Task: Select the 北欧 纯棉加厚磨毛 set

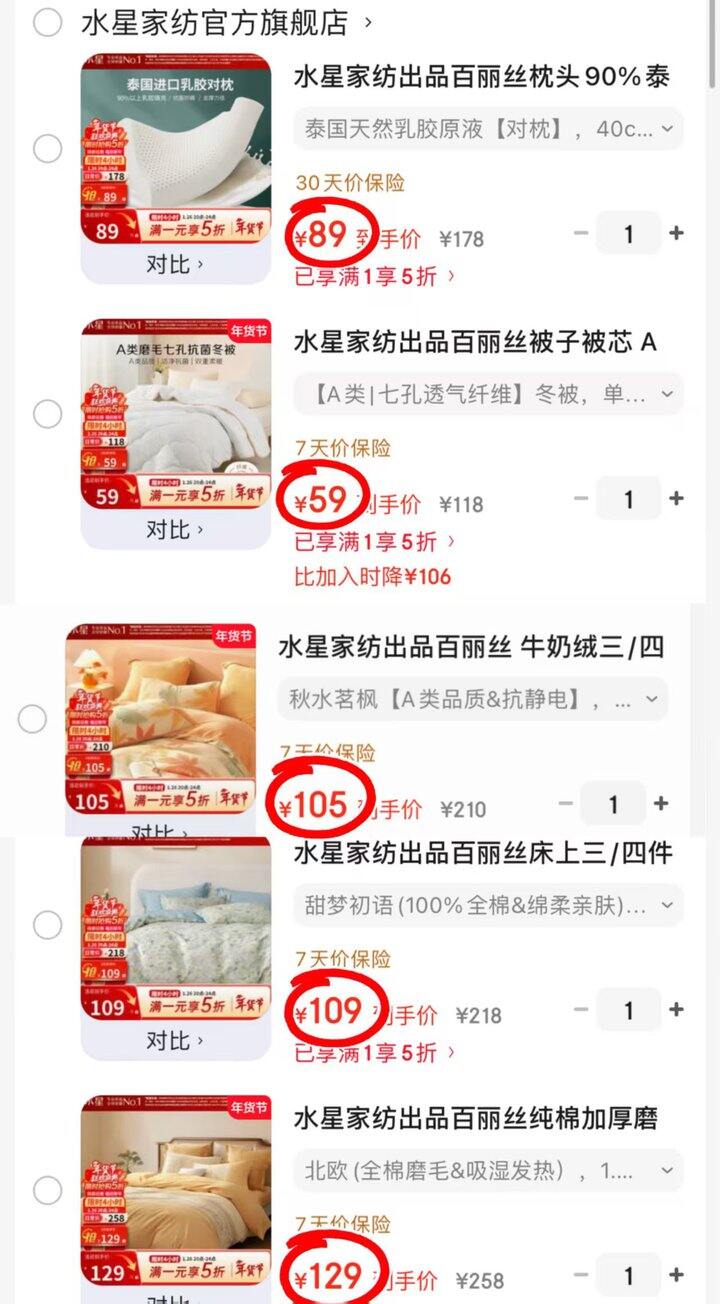Action: [x=47, y=1190]
